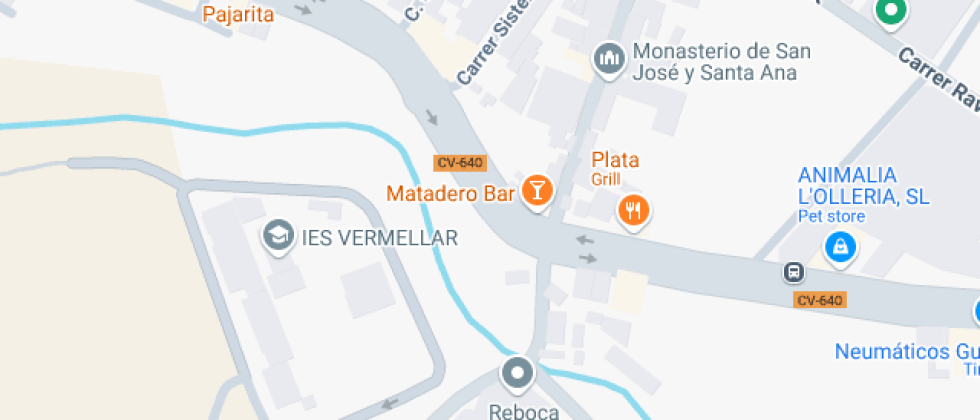Viewport: 980px width, 420px height.
Task: Select the Plata Grill restaurant pin
Action: coord(634,211)
